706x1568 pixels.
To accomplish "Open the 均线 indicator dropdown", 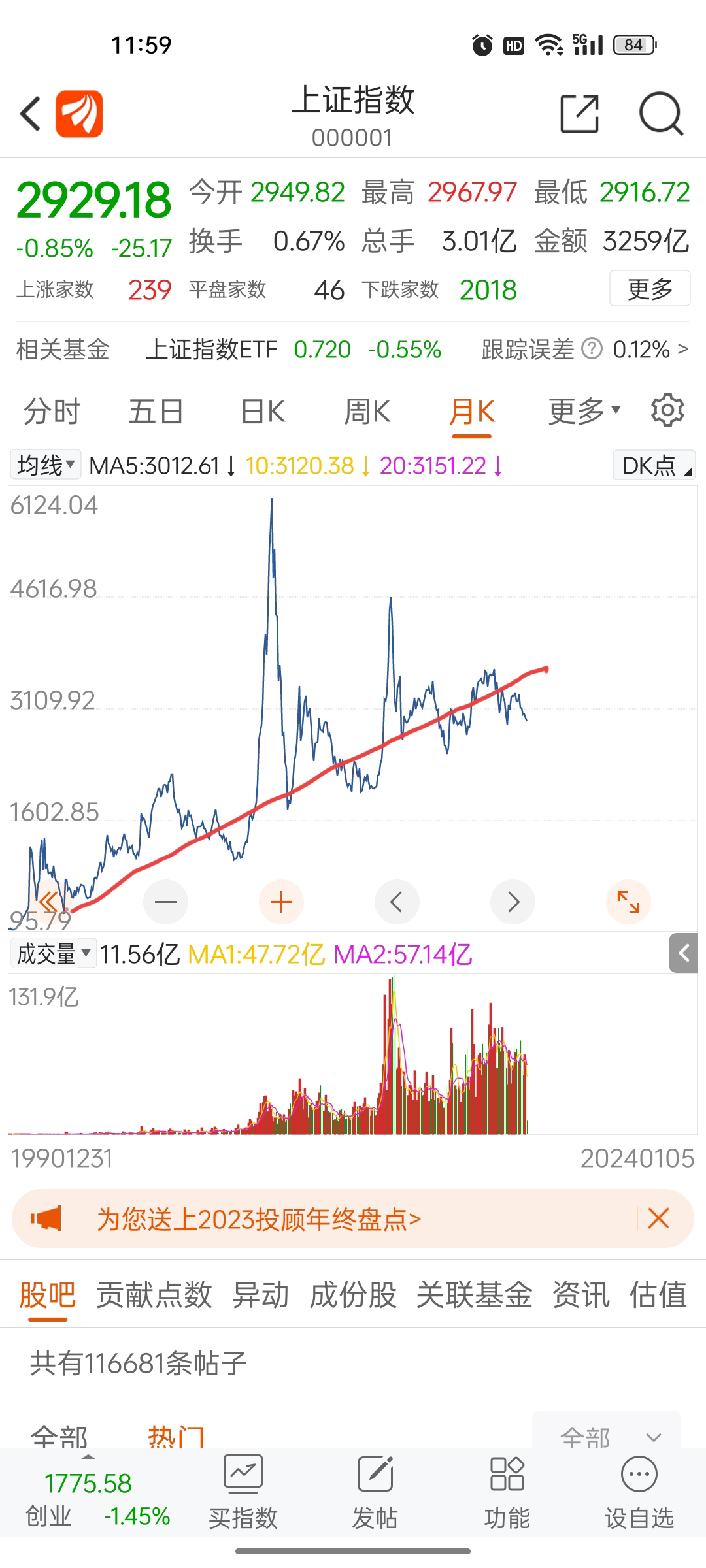I will pos(46,466).
